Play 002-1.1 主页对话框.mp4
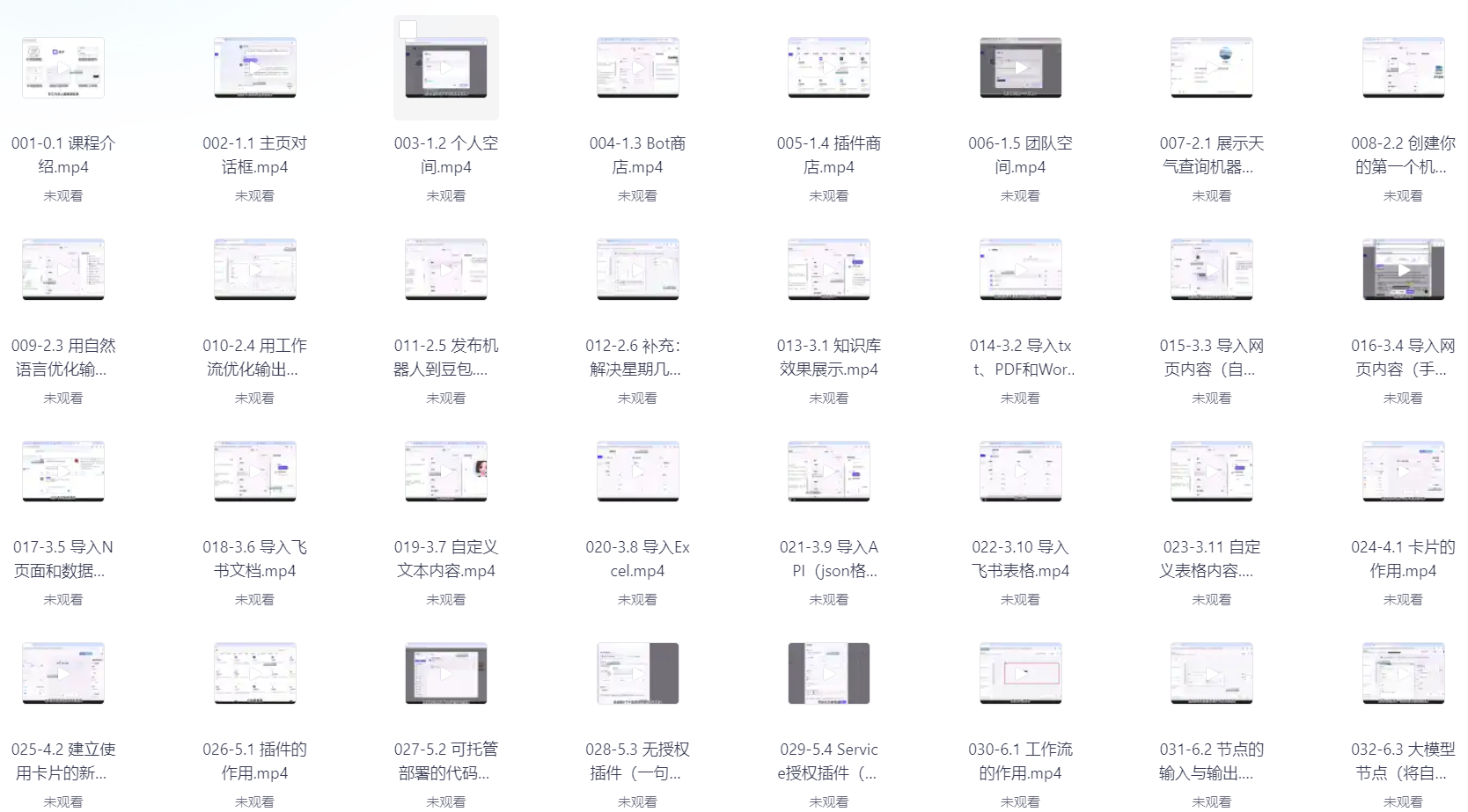 point(254,68)
